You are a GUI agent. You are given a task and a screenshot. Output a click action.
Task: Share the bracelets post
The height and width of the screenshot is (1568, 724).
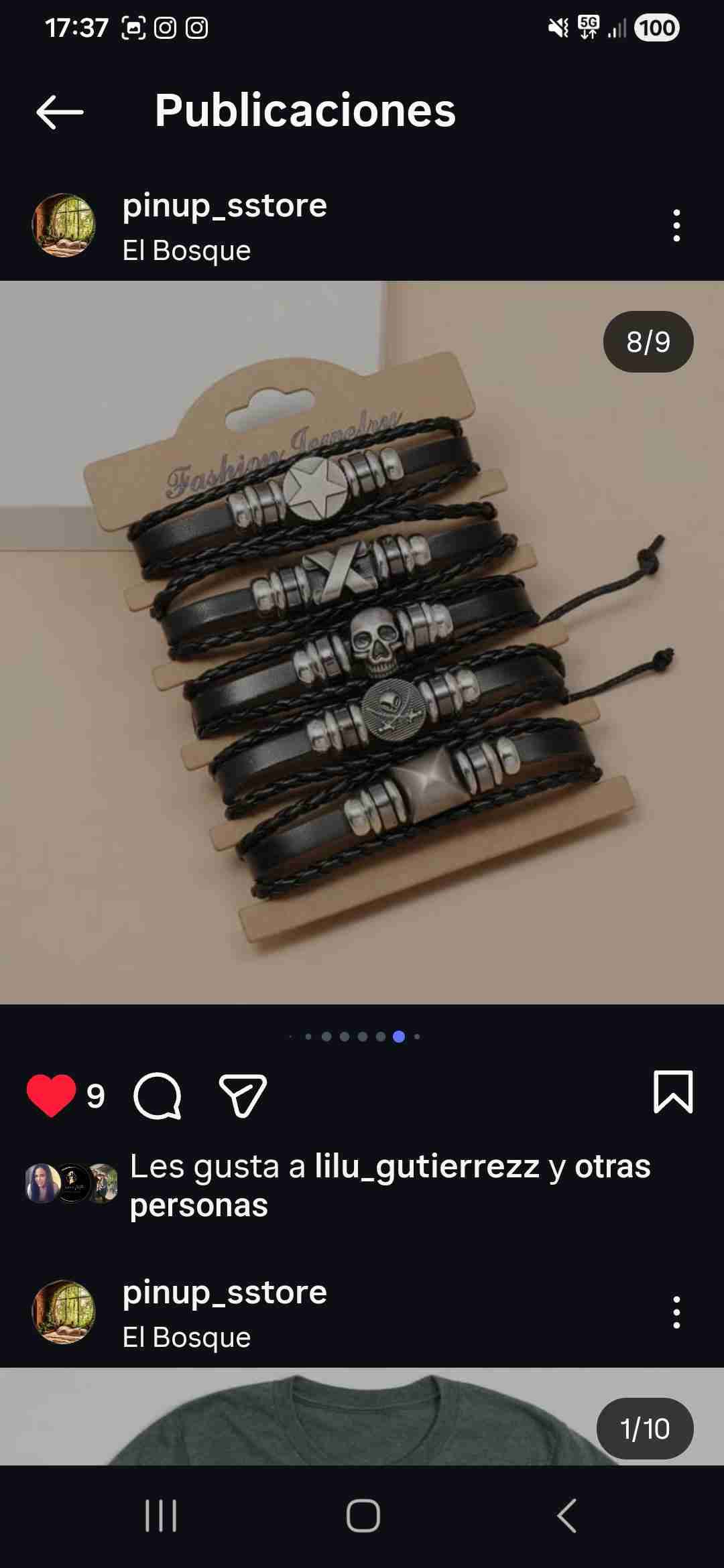[243, 1096]
